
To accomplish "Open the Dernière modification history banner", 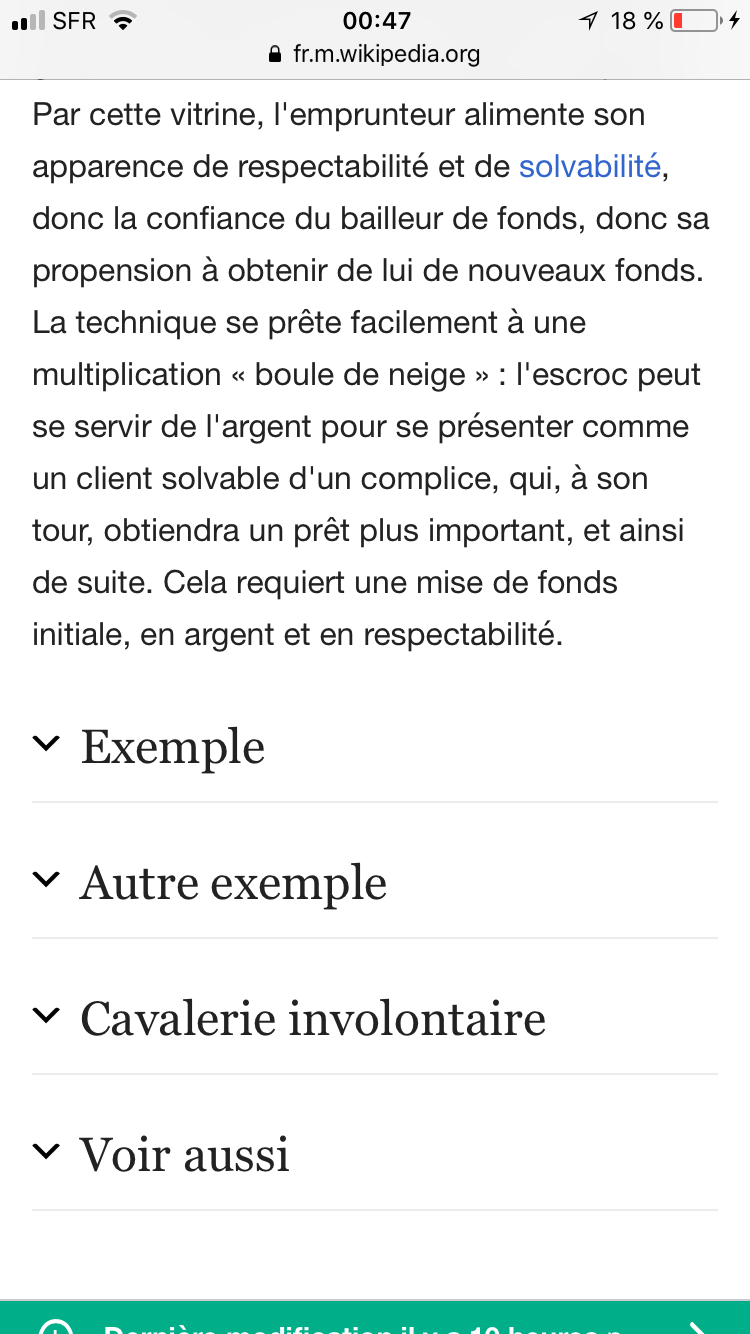I will tap(375, 1320).
